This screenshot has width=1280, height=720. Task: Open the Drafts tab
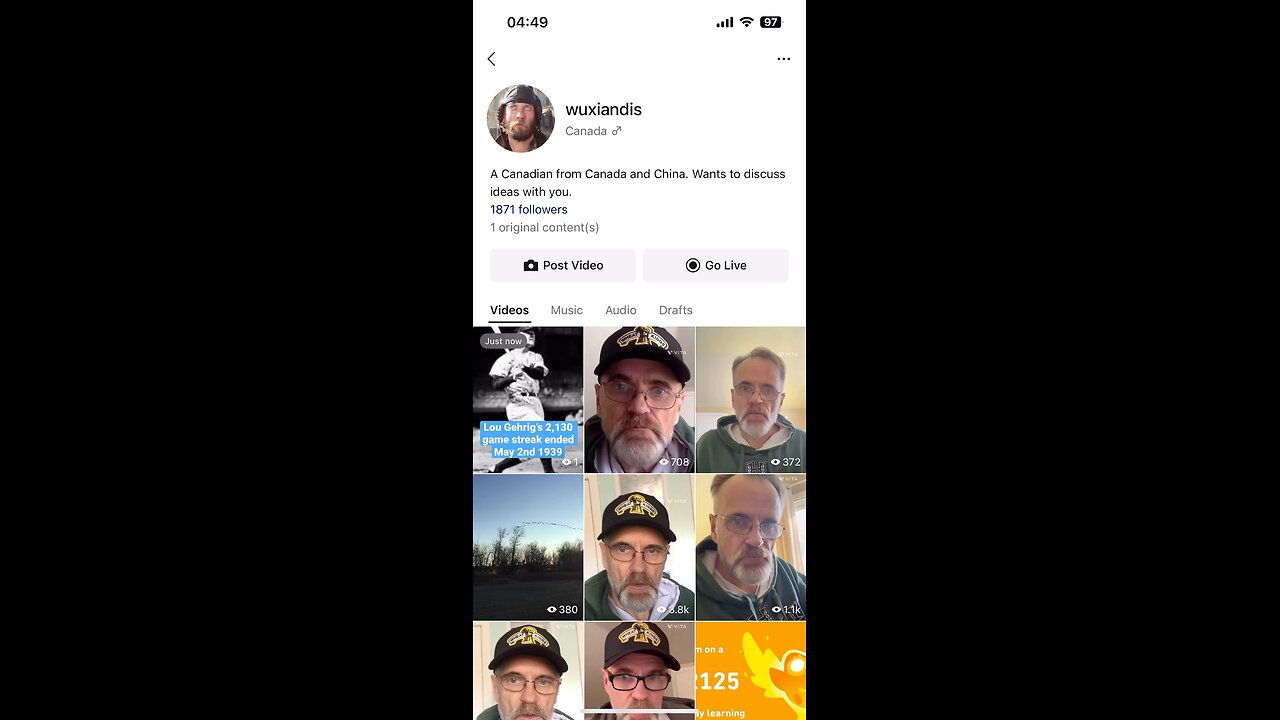(675, 310)
